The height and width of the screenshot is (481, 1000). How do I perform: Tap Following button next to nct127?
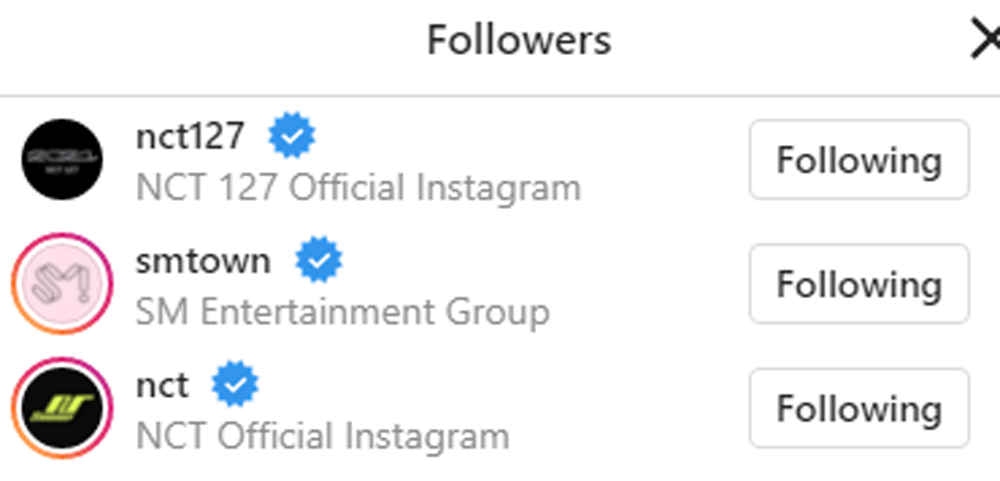858,160
